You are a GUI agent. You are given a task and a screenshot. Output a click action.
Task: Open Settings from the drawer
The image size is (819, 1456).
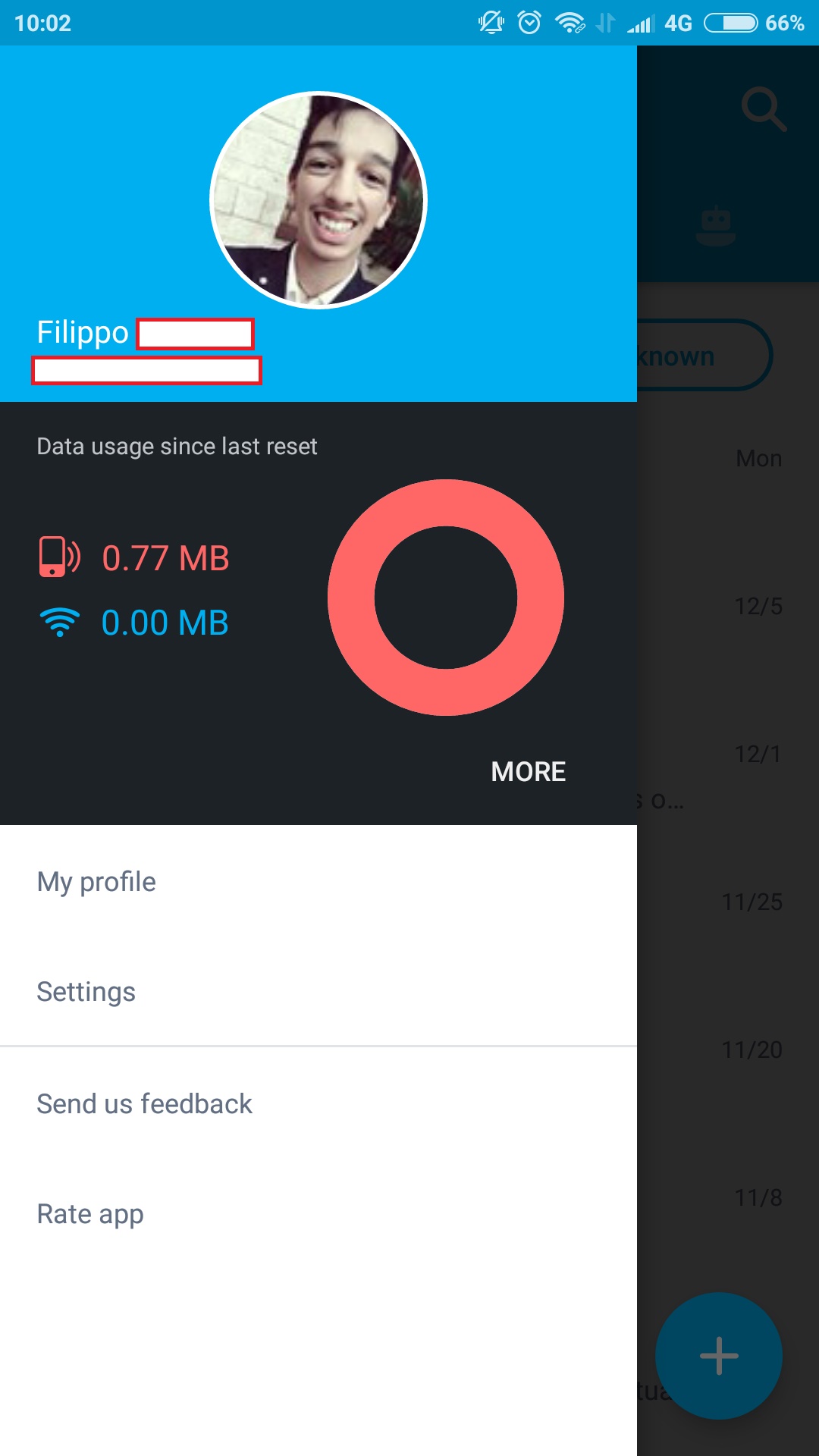[318, 991]
